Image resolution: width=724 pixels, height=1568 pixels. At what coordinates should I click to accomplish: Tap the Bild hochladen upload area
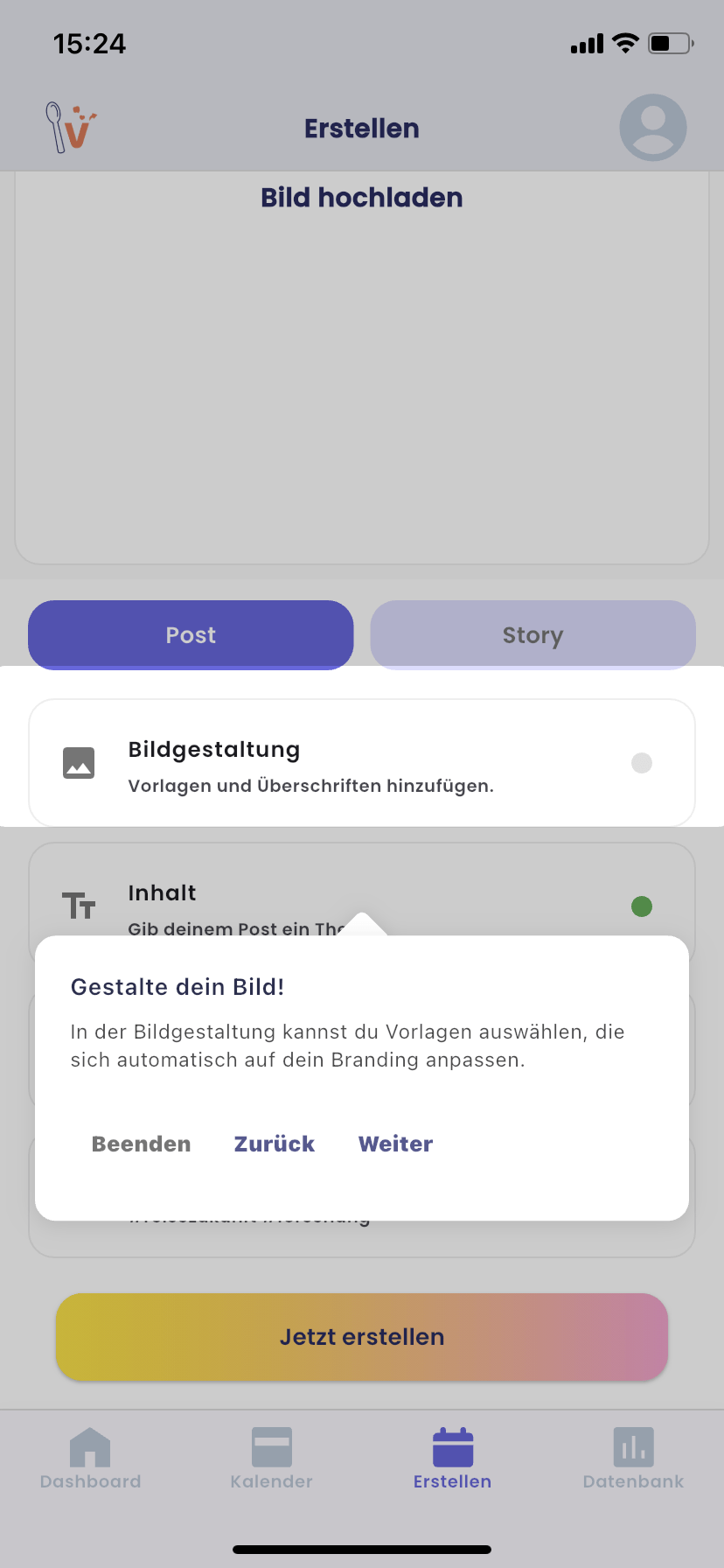click(362, 367)
